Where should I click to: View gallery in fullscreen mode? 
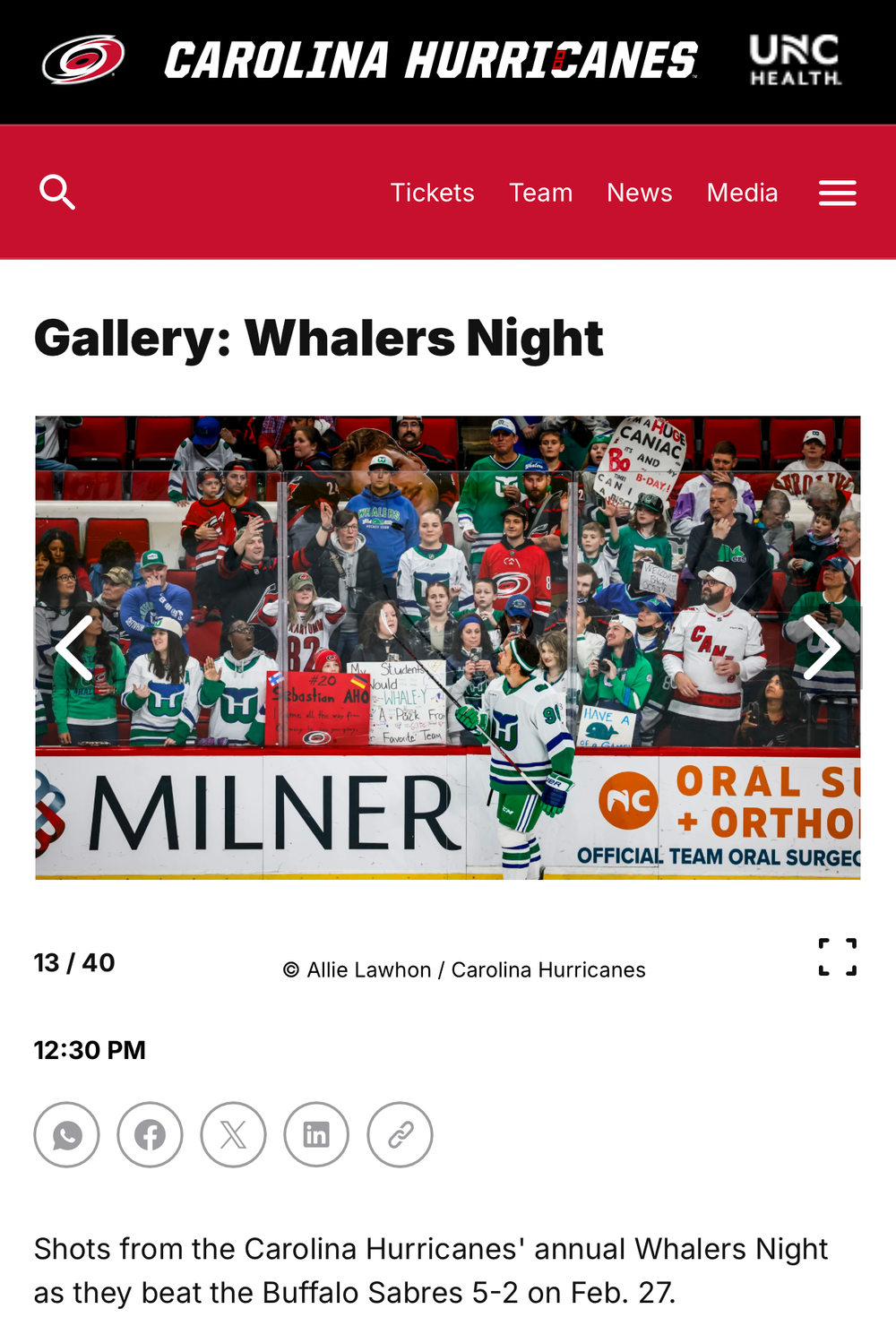click(837, 957)
